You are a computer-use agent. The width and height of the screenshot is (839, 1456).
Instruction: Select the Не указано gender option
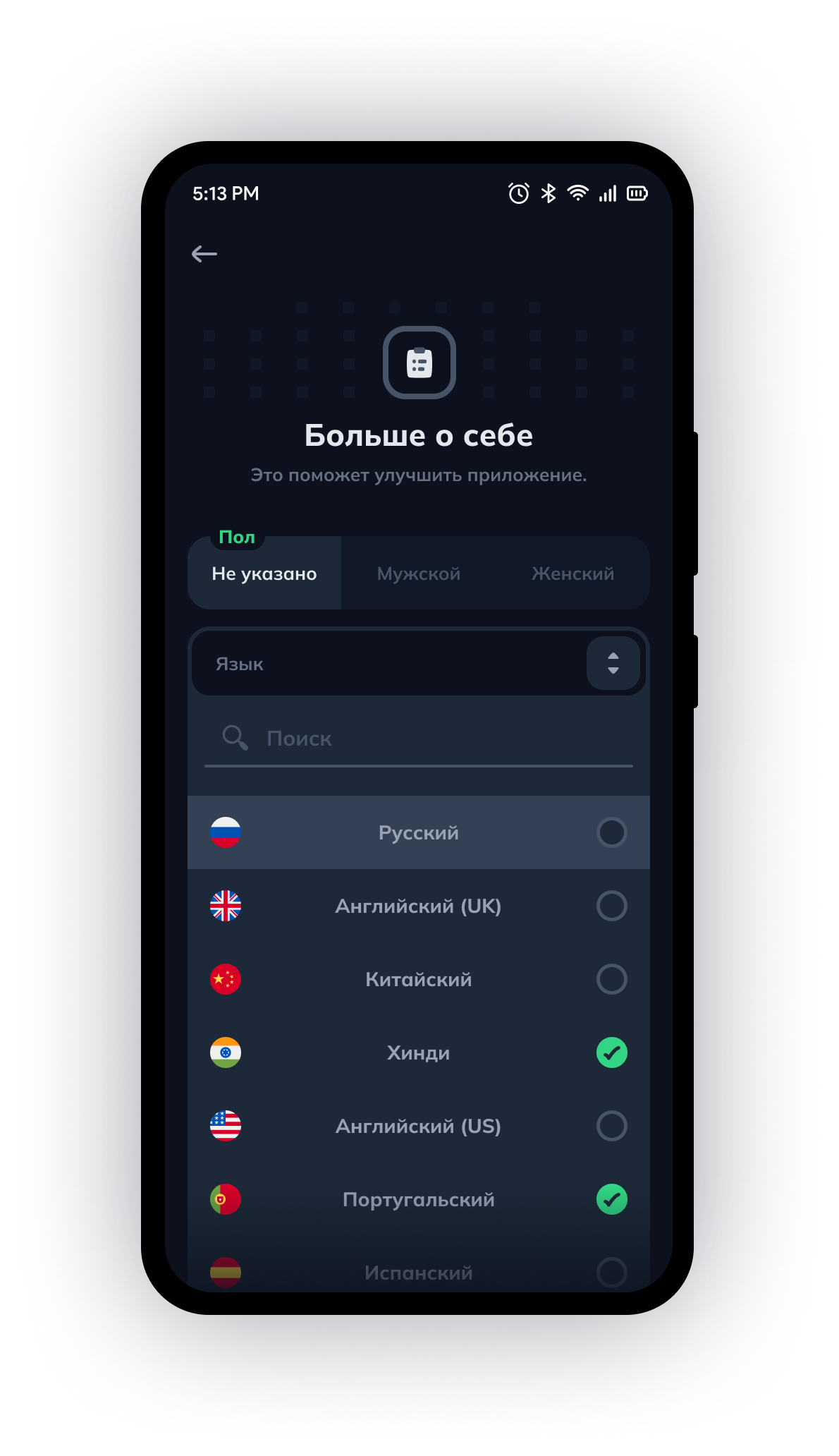264,574
